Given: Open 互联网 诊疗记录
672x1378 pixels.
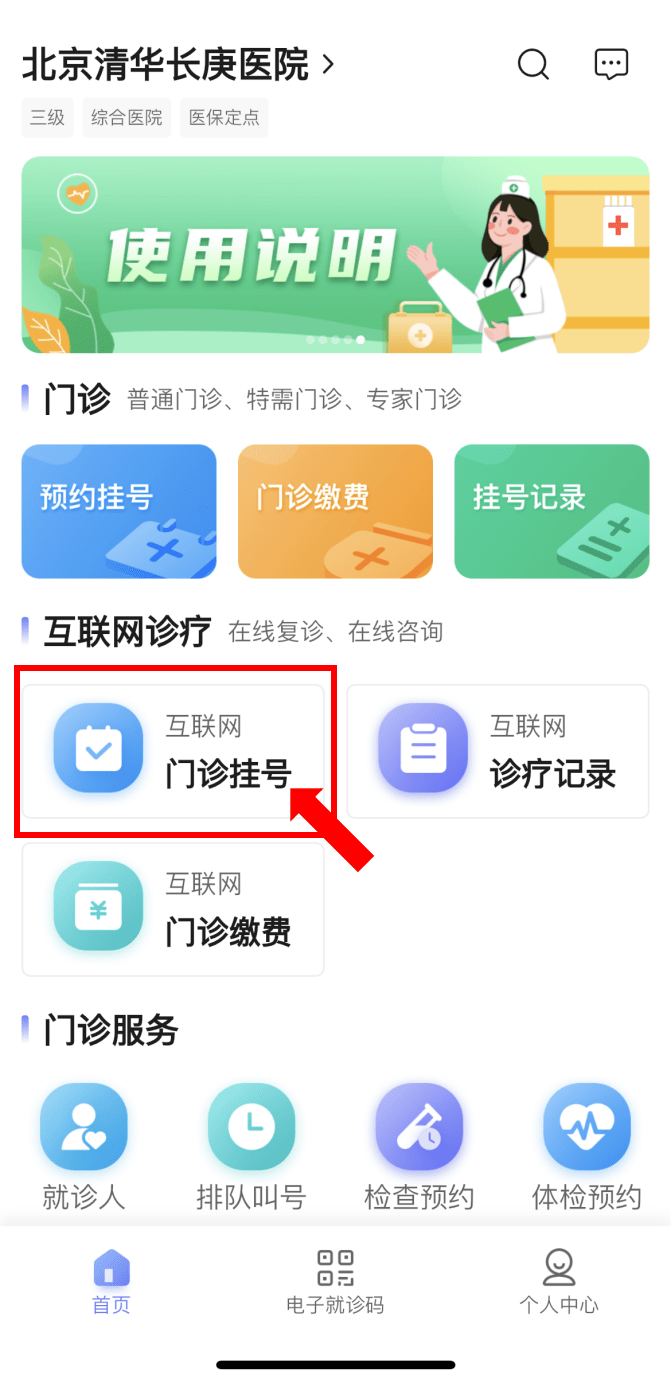Looking at the screenshot, I should tap(497, 750).
